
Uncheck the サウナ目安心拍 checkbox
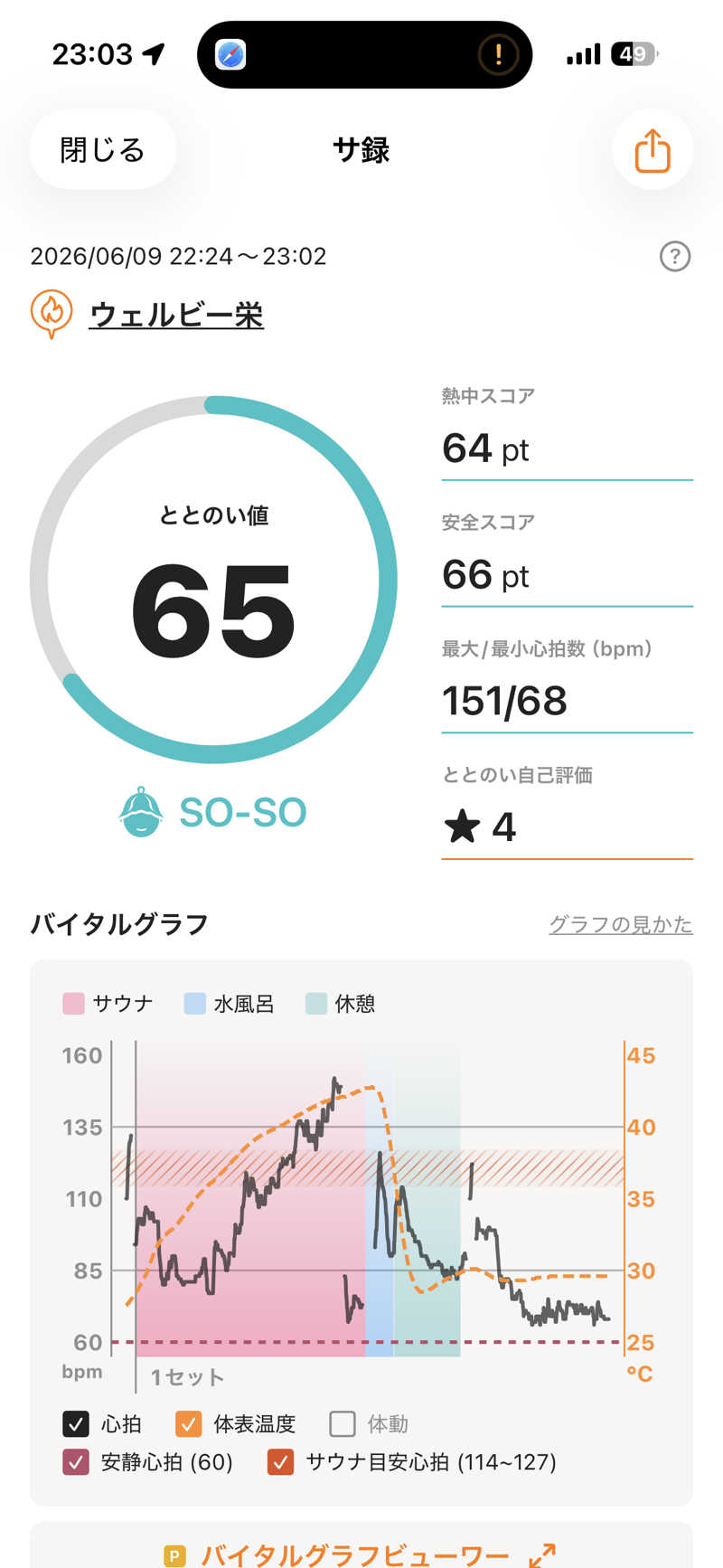click(281, 1461)
